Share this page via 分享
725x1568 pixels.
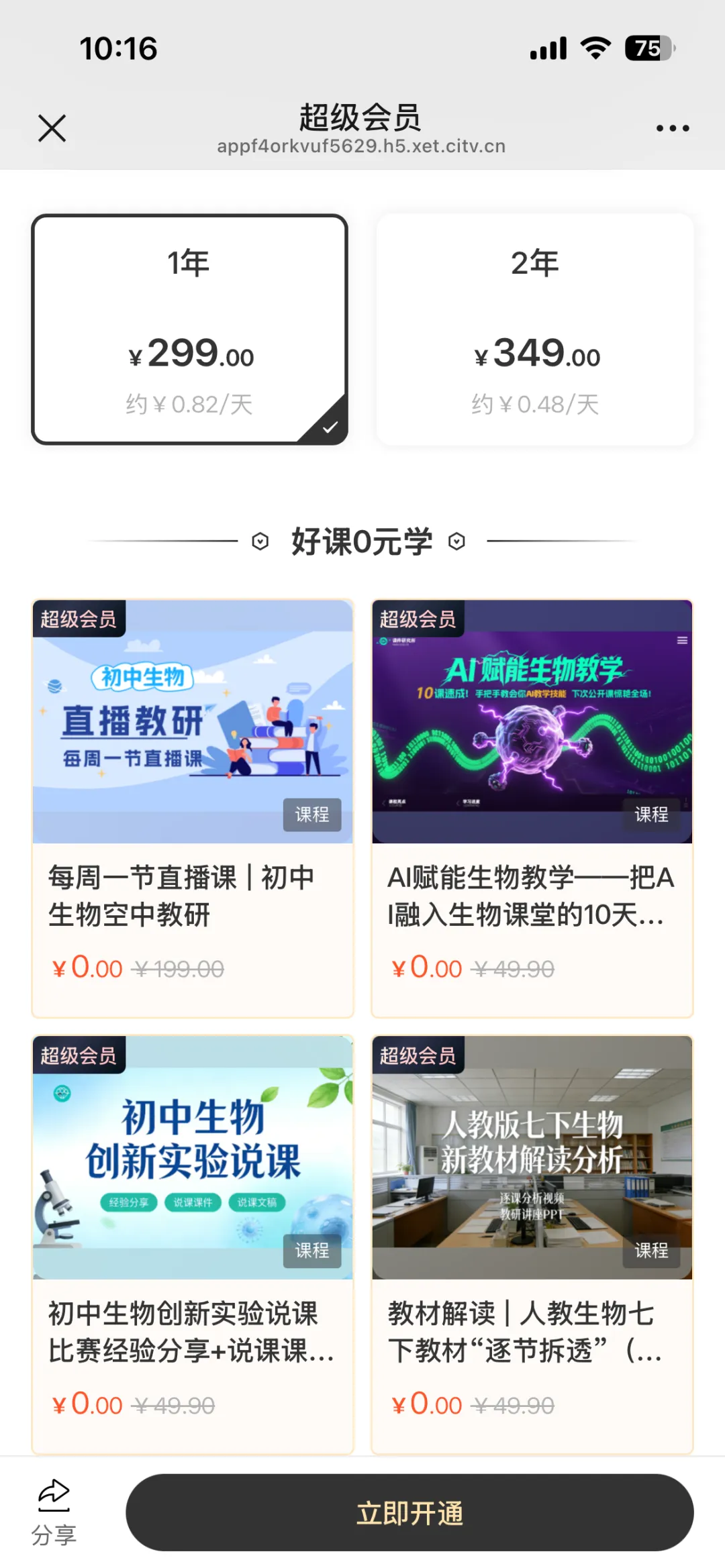pyautogui.click(x=54, y=1512)
